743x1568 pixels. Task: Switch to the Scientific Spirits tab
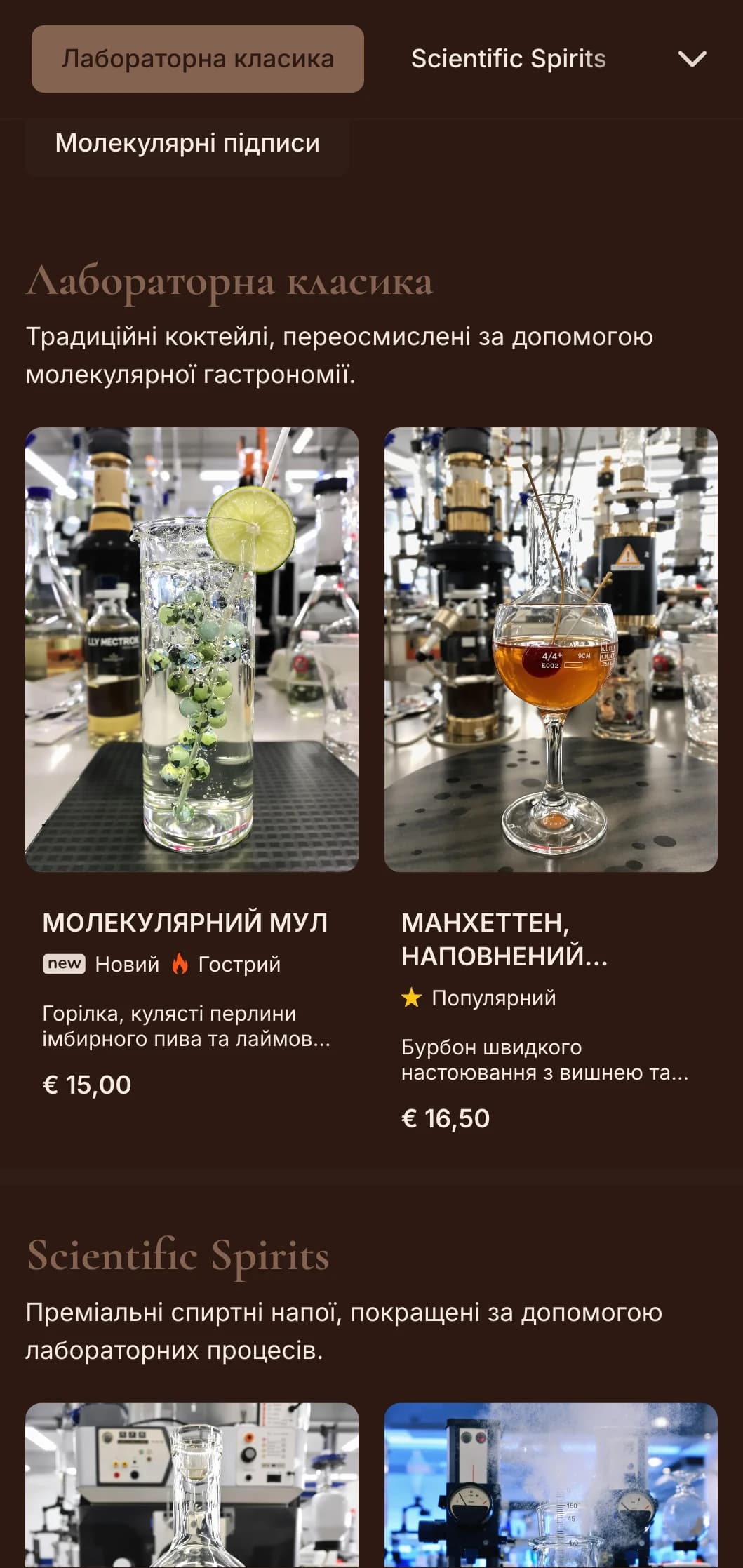click(x=508, y=59)
